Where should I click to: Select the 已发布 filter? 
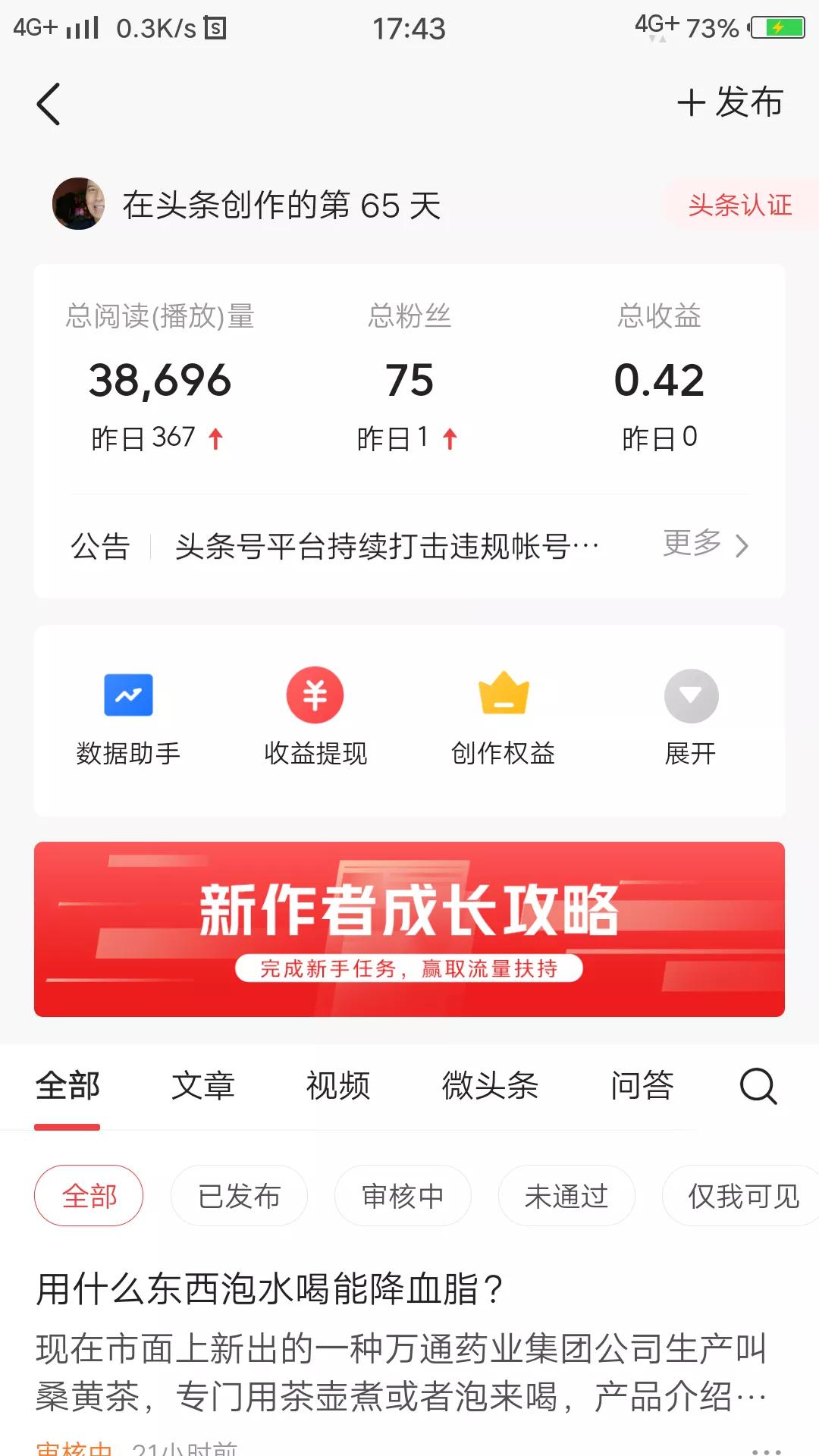(239, 1196)
